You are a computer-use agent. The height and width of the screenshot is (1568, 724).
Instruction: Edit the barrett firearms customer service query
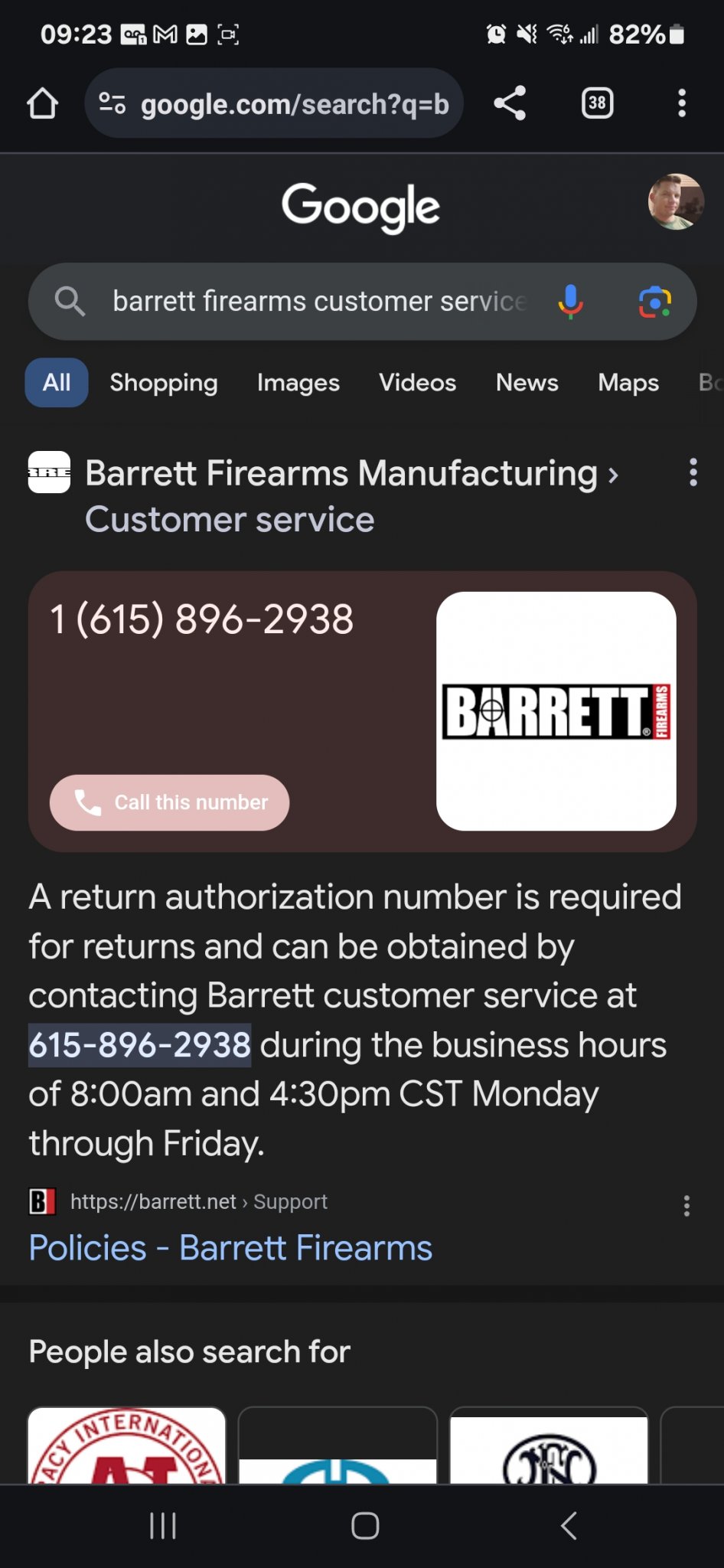318,302
